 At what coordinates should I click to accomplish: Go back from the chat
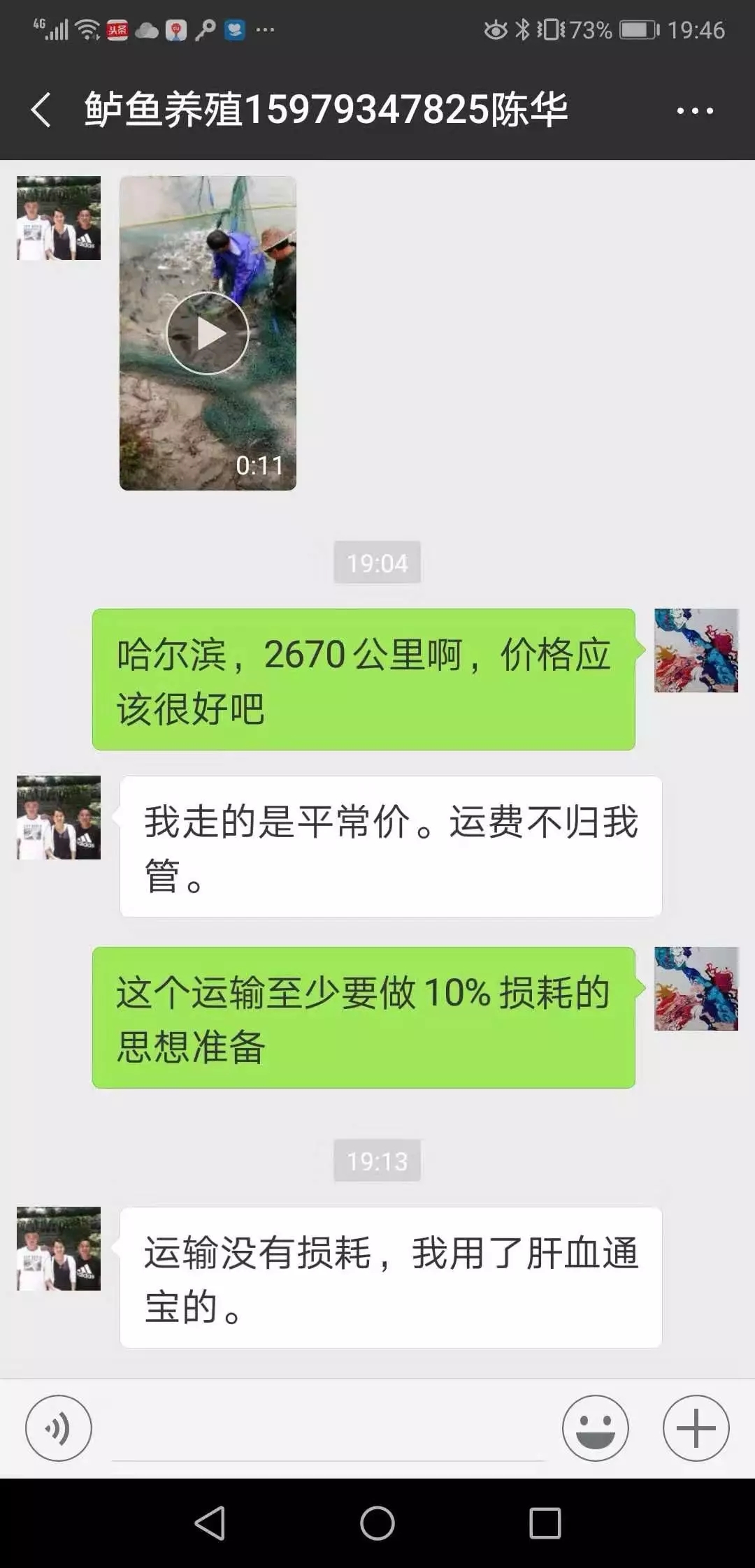[x=41, y=110]
